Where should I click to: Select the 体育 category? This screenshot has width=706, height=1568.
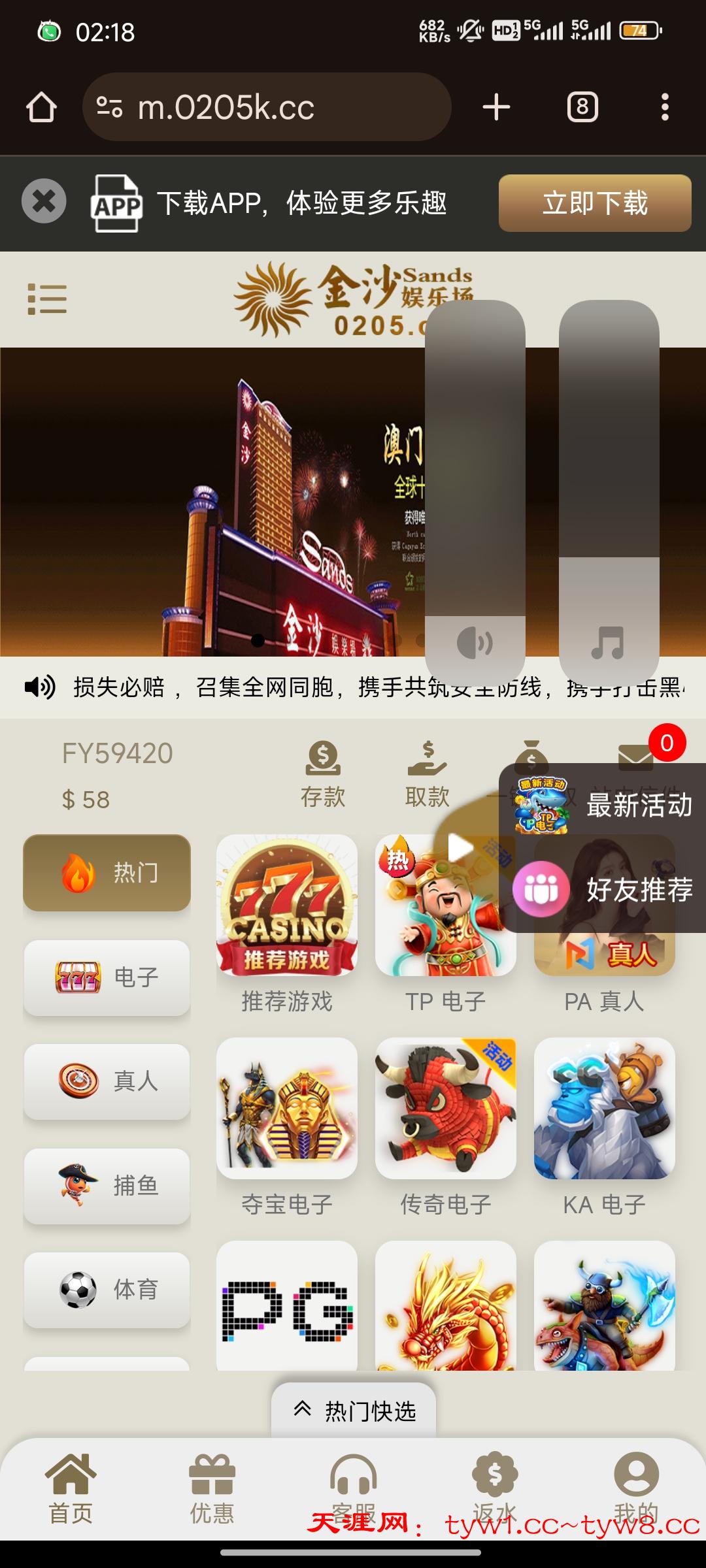pyautogui.click(x=107, y=1290)
